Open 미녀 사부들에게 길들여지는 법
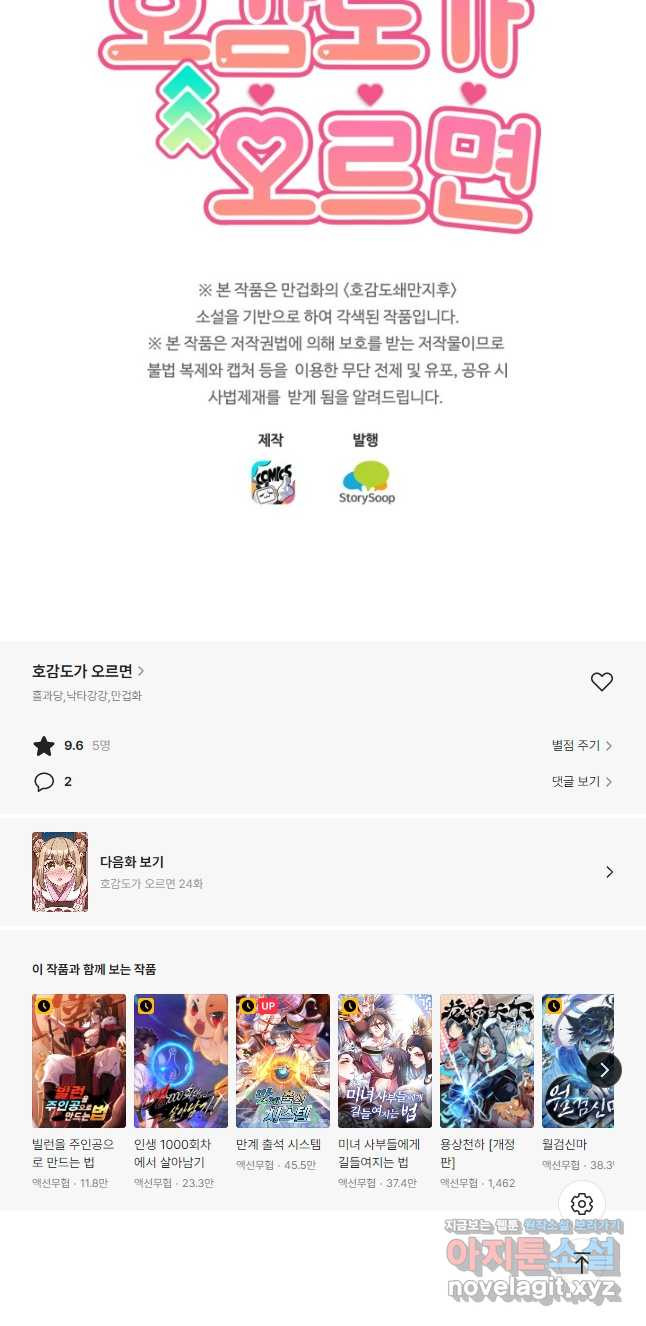The image size is (646, 1326). [x=385, y=1061]
